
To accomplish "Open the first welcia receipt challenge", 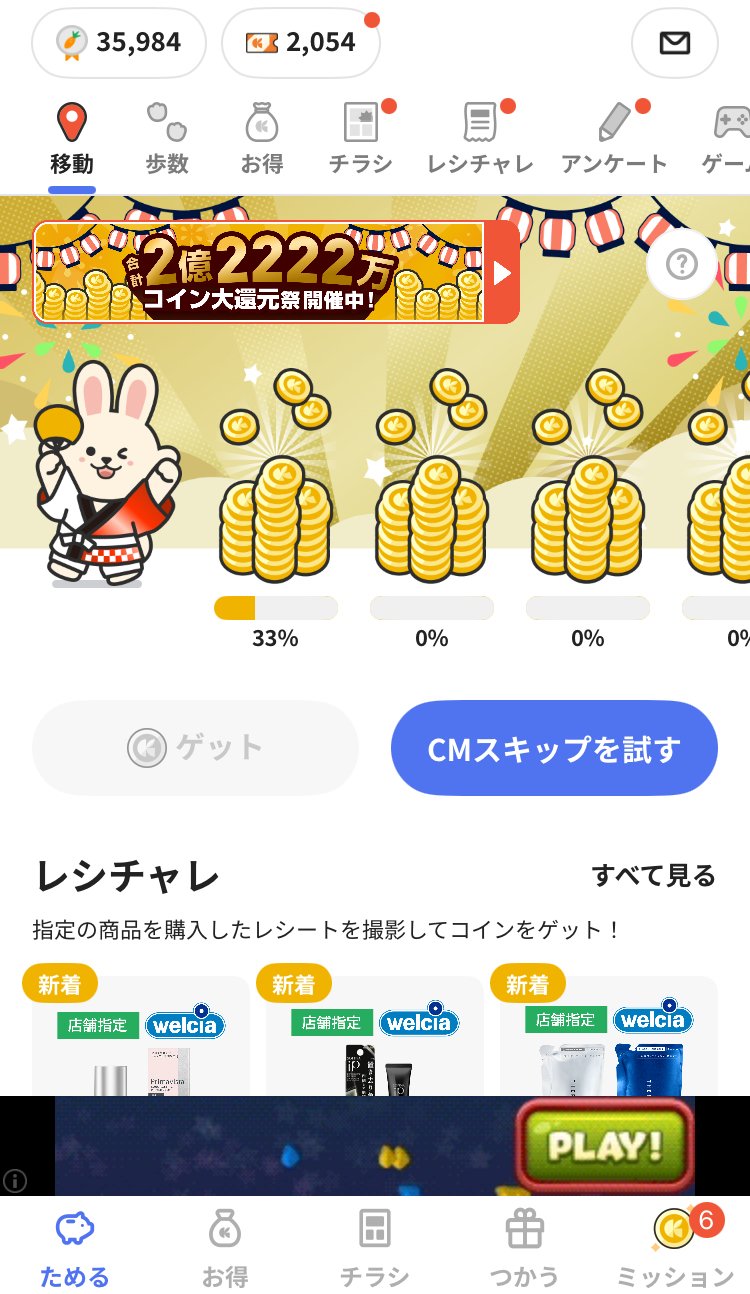I will click(137, 1040).
